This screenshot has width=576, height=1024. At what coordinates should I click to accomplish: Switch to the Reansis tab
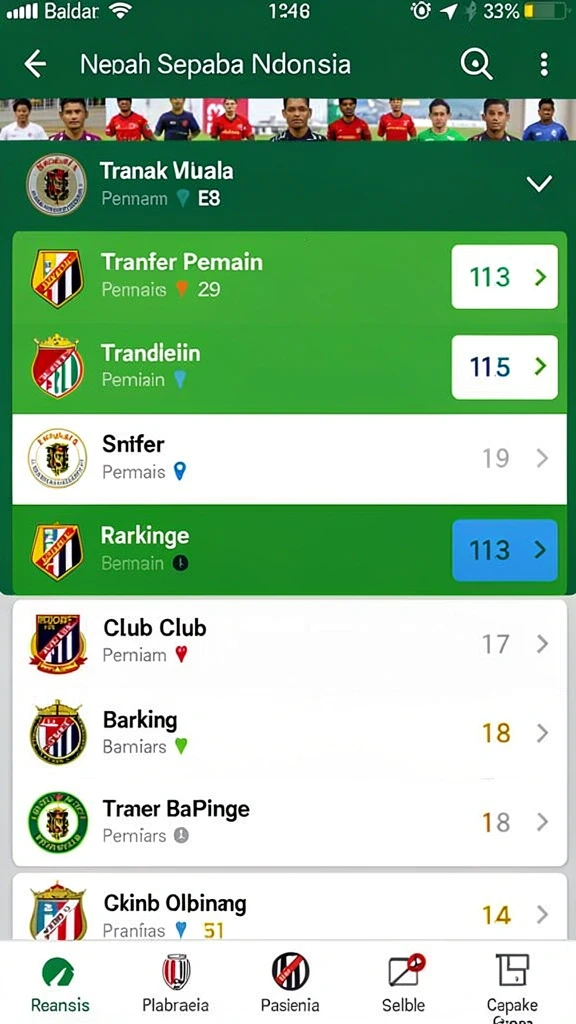point(59,984)
